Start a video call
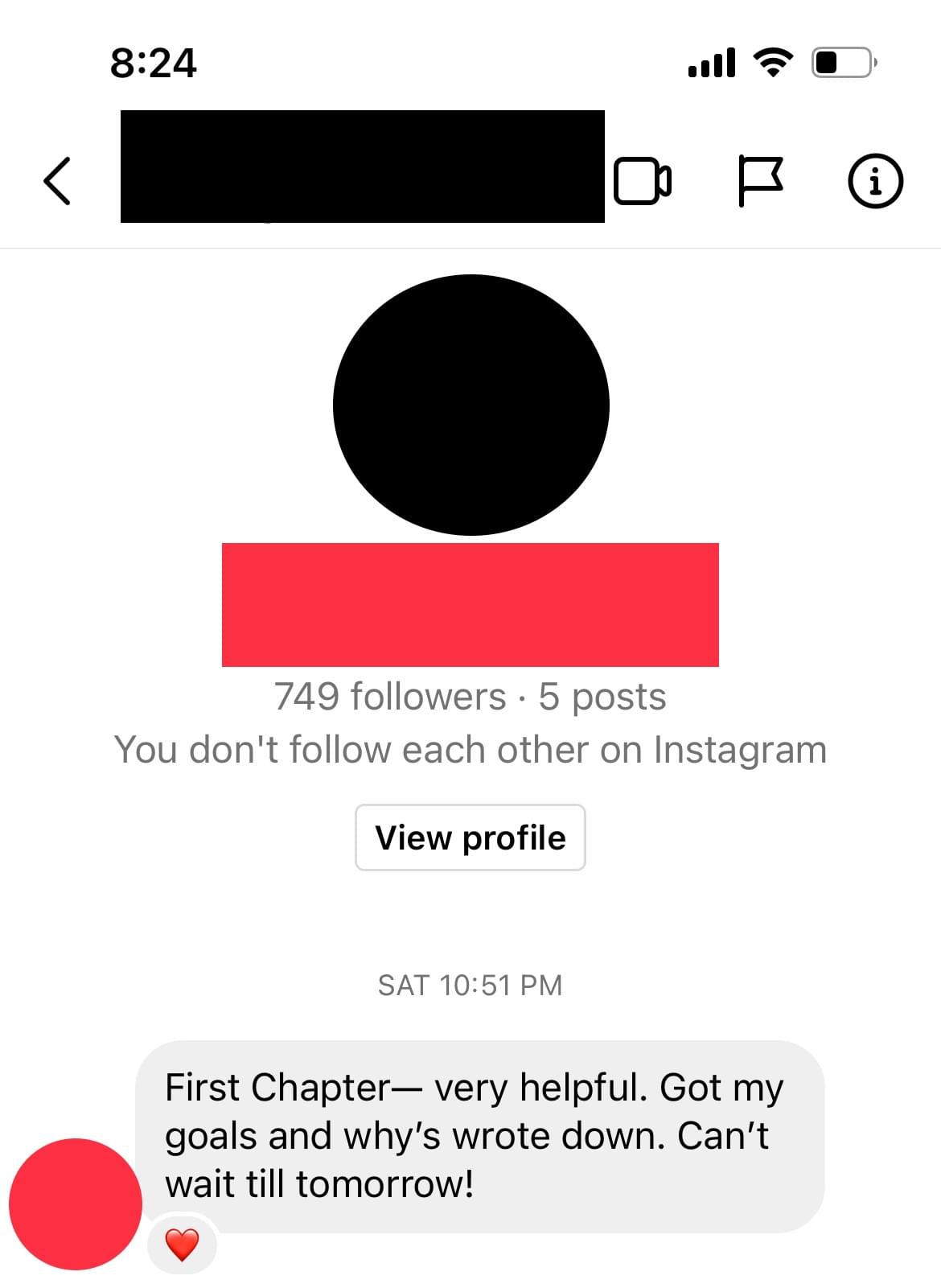 [642, 181]
